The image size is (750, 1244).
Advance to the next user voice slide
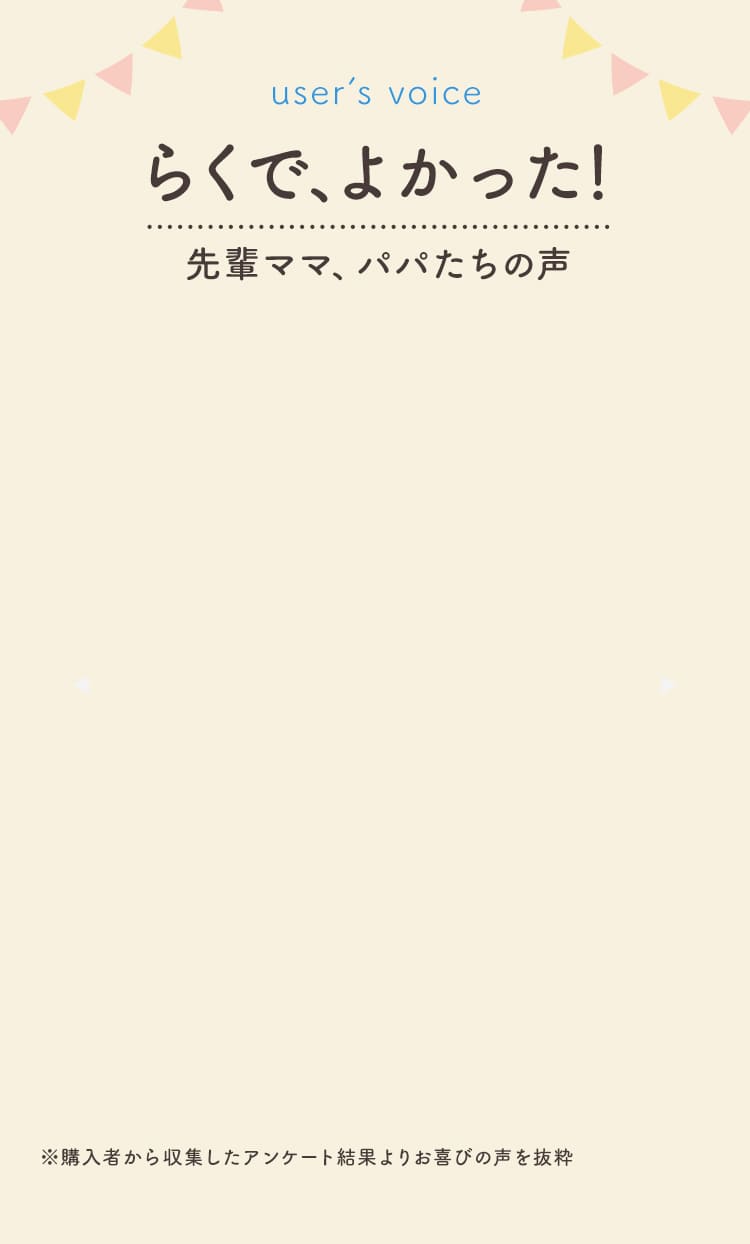point(667,685)
